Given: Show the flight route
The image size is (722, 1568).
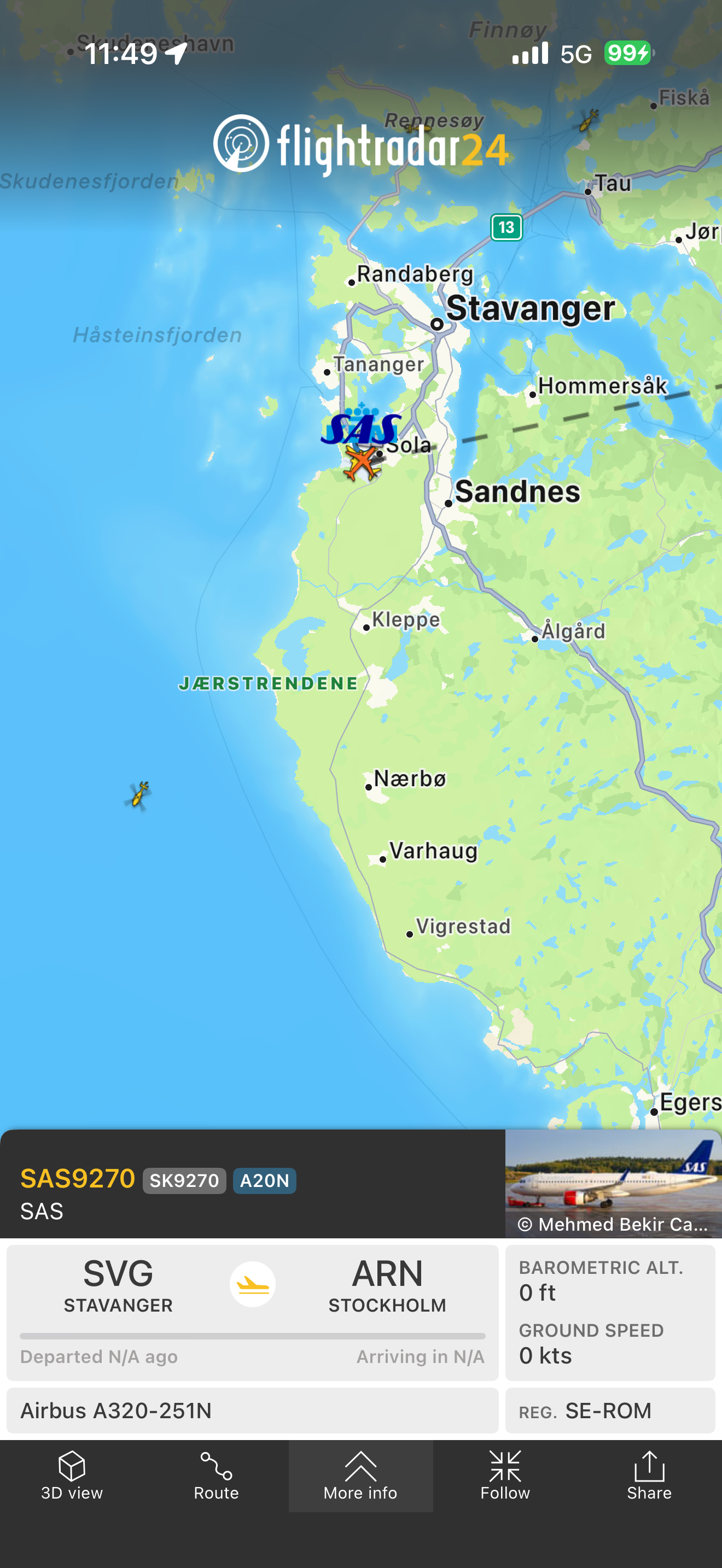Looking at the screenshot, I should tap(216, 1475).
